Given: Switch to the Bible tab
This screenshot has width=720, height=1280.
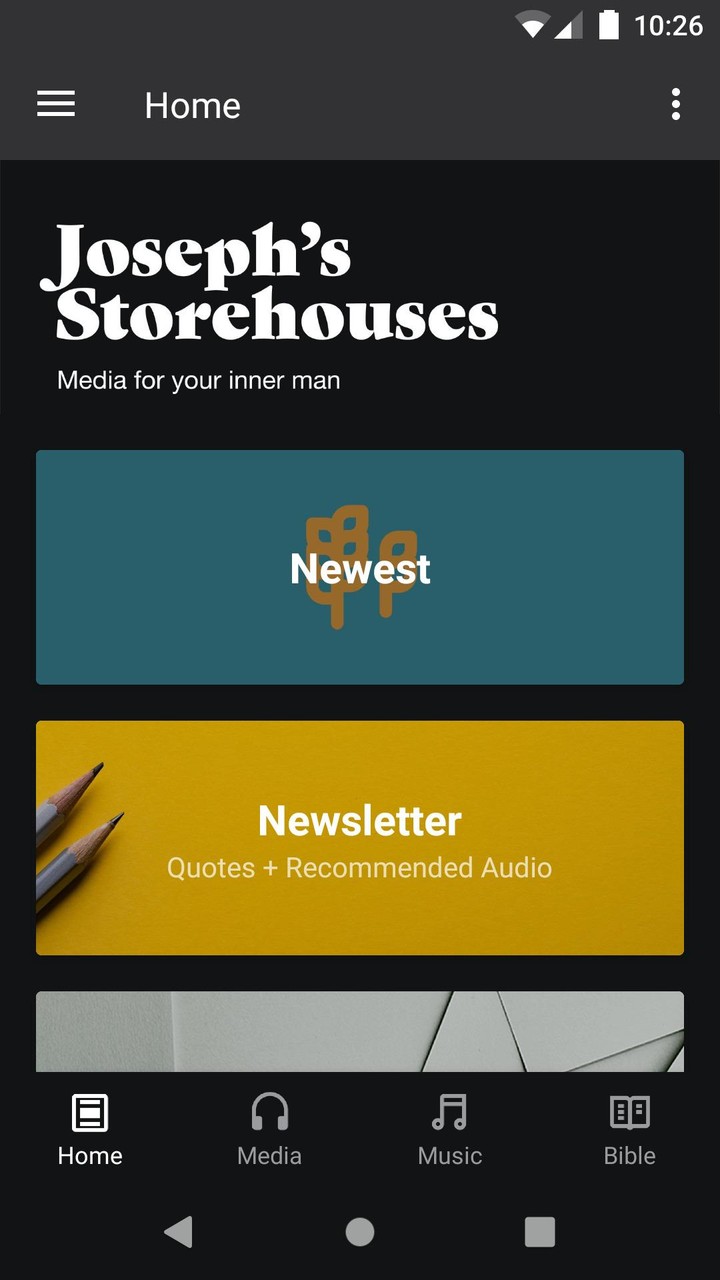Looking at the screenshot, I should (x=630, y=1130).
